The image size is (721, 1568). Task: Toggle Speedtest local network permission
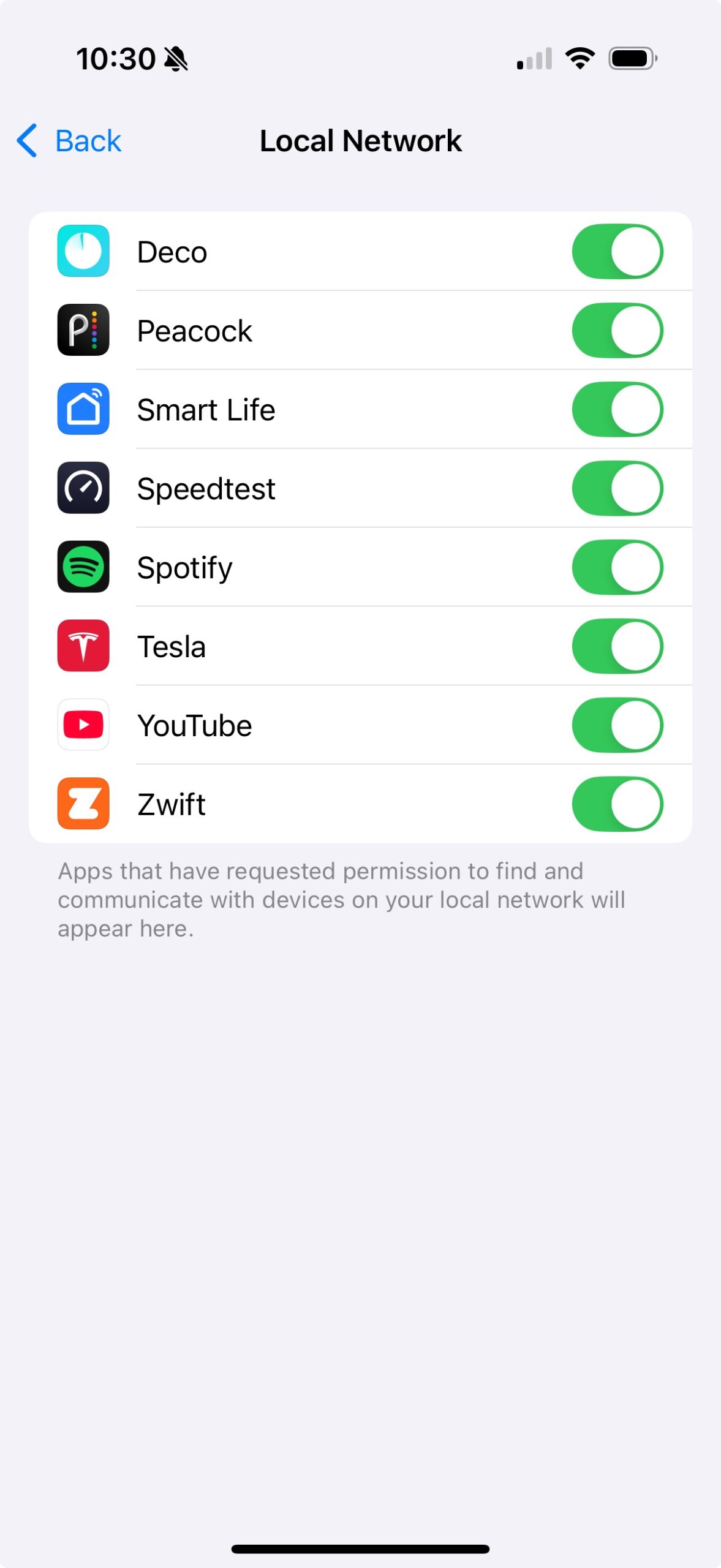(x=617, y=489)
